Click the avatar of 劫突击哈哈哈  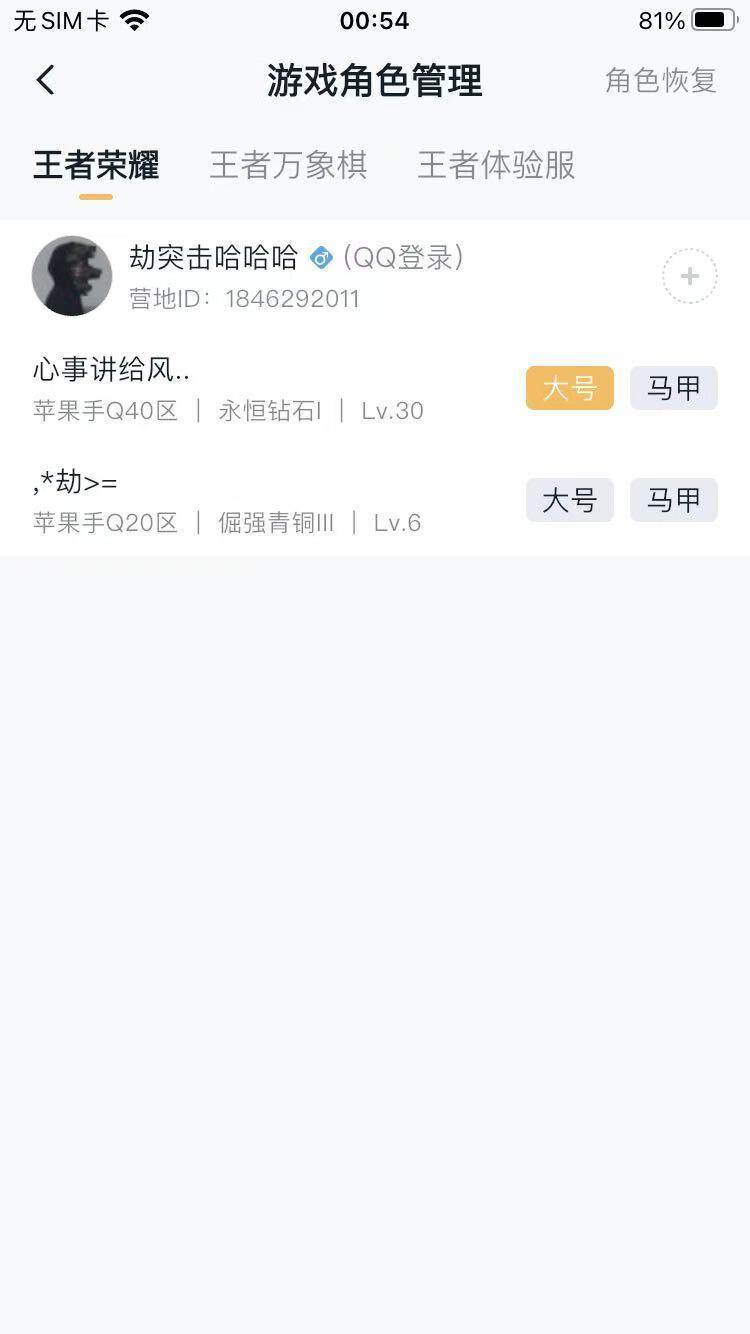[x=71, y=275]
